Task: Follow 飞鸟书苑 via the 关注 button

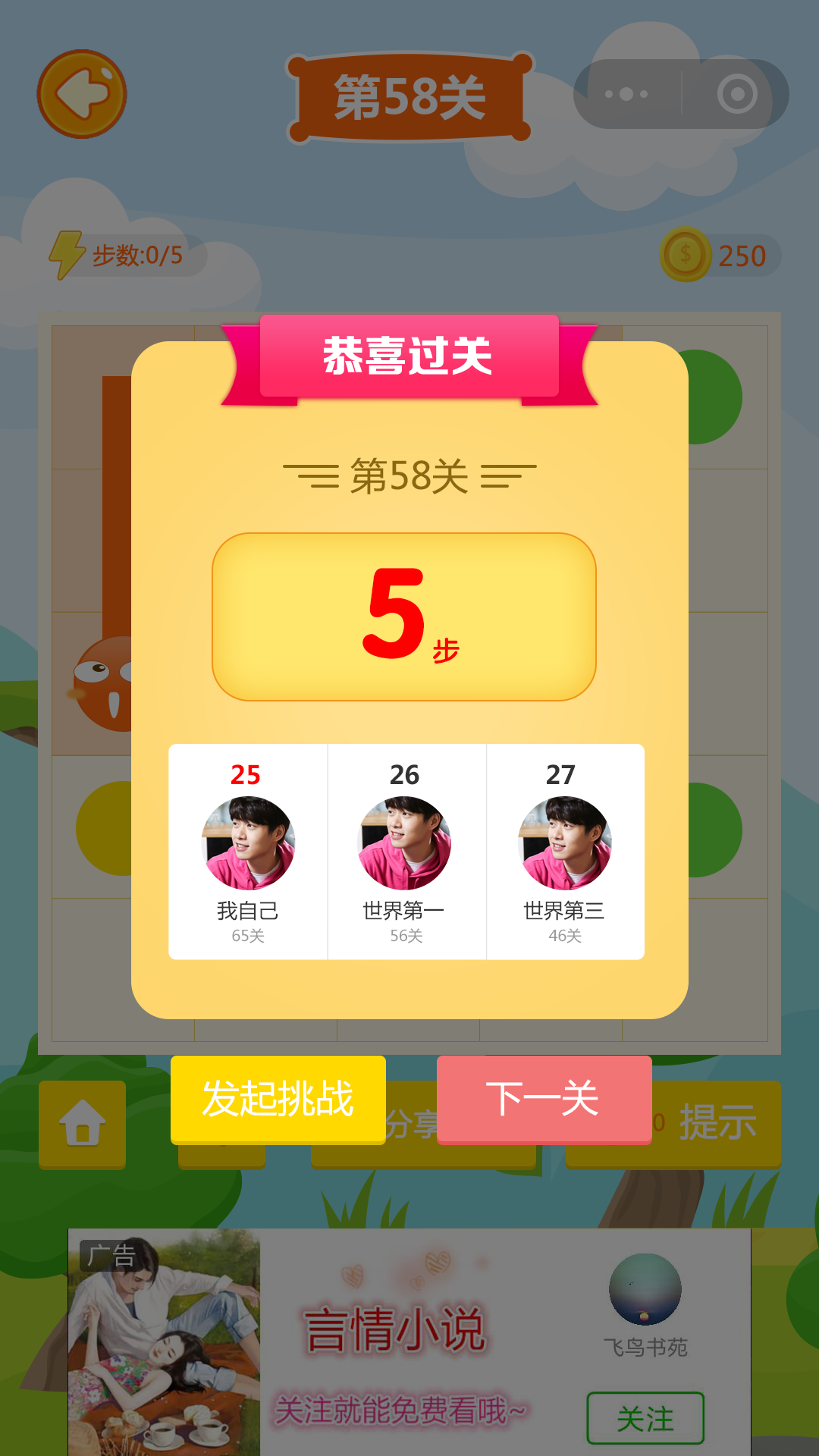Action: (645, 1417)
